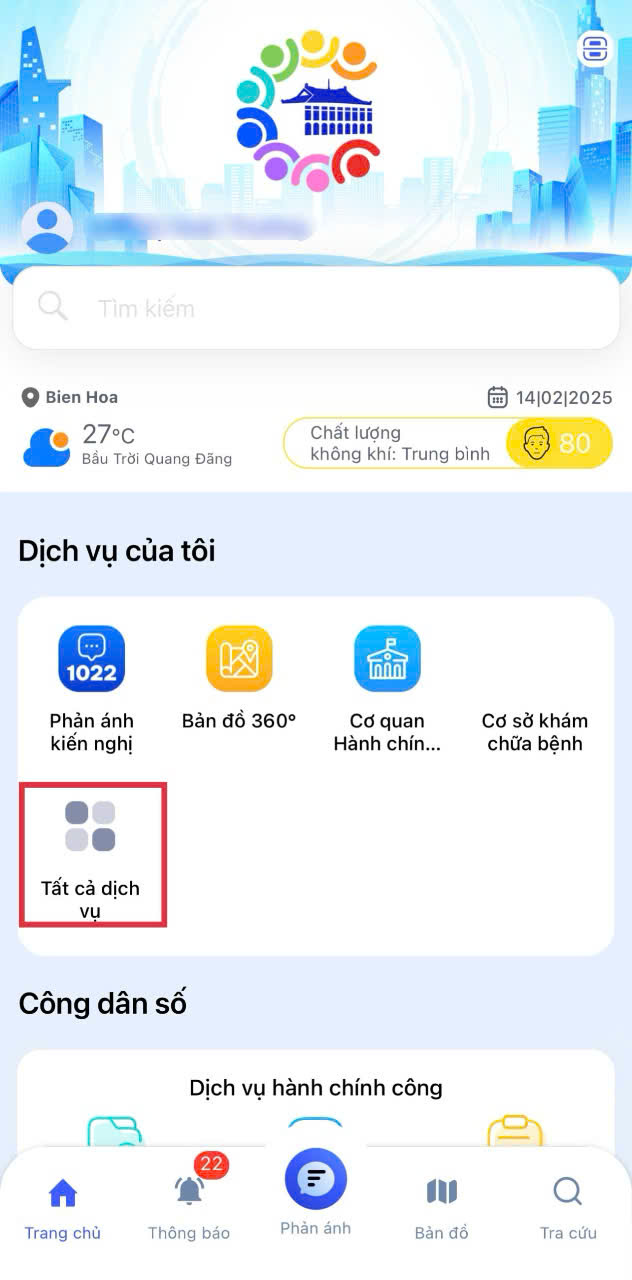This screenshot has width=632, height=1280.
Task: Tap the central Phản ánh button
Action: click(x=316, y=1192)
